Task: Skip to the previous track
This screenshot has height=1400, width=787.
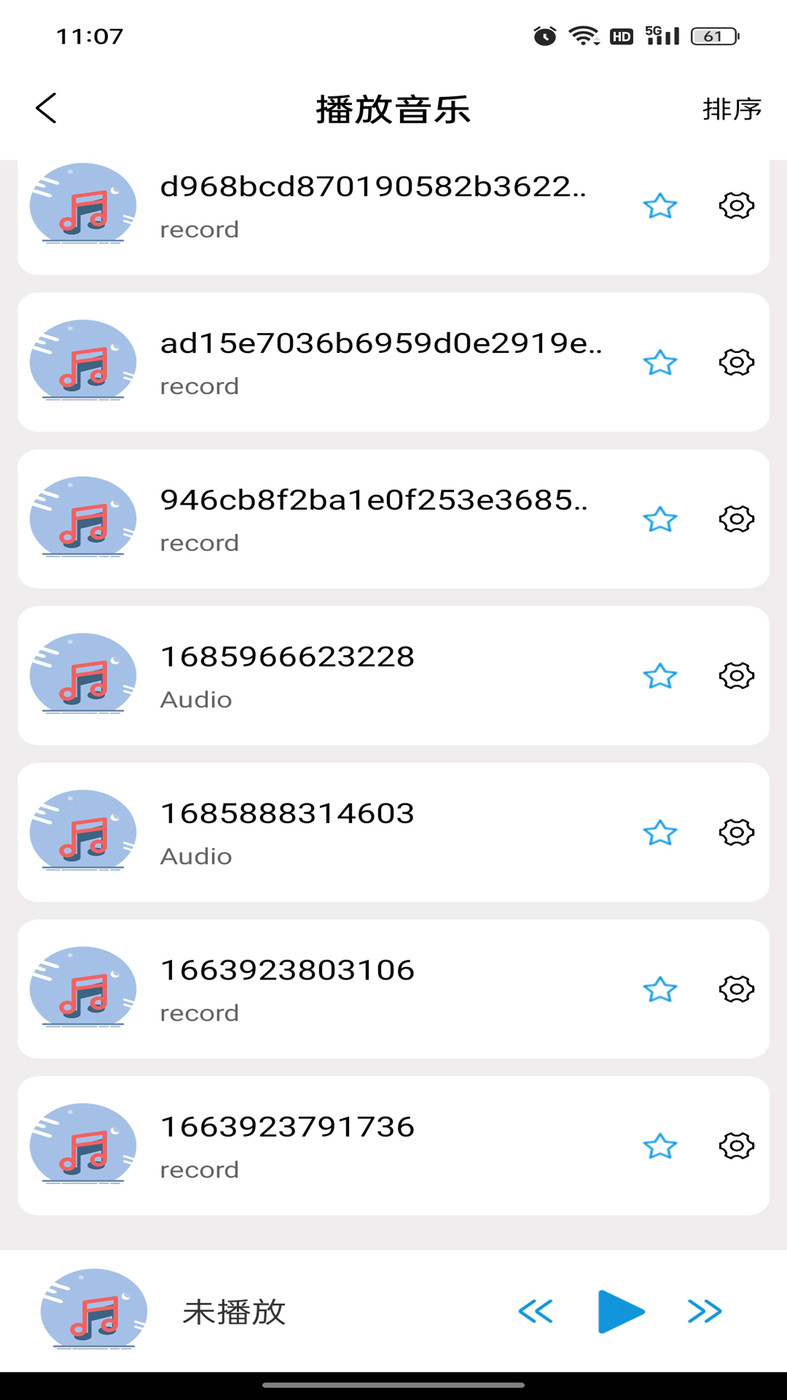Action: point(536,1311)
